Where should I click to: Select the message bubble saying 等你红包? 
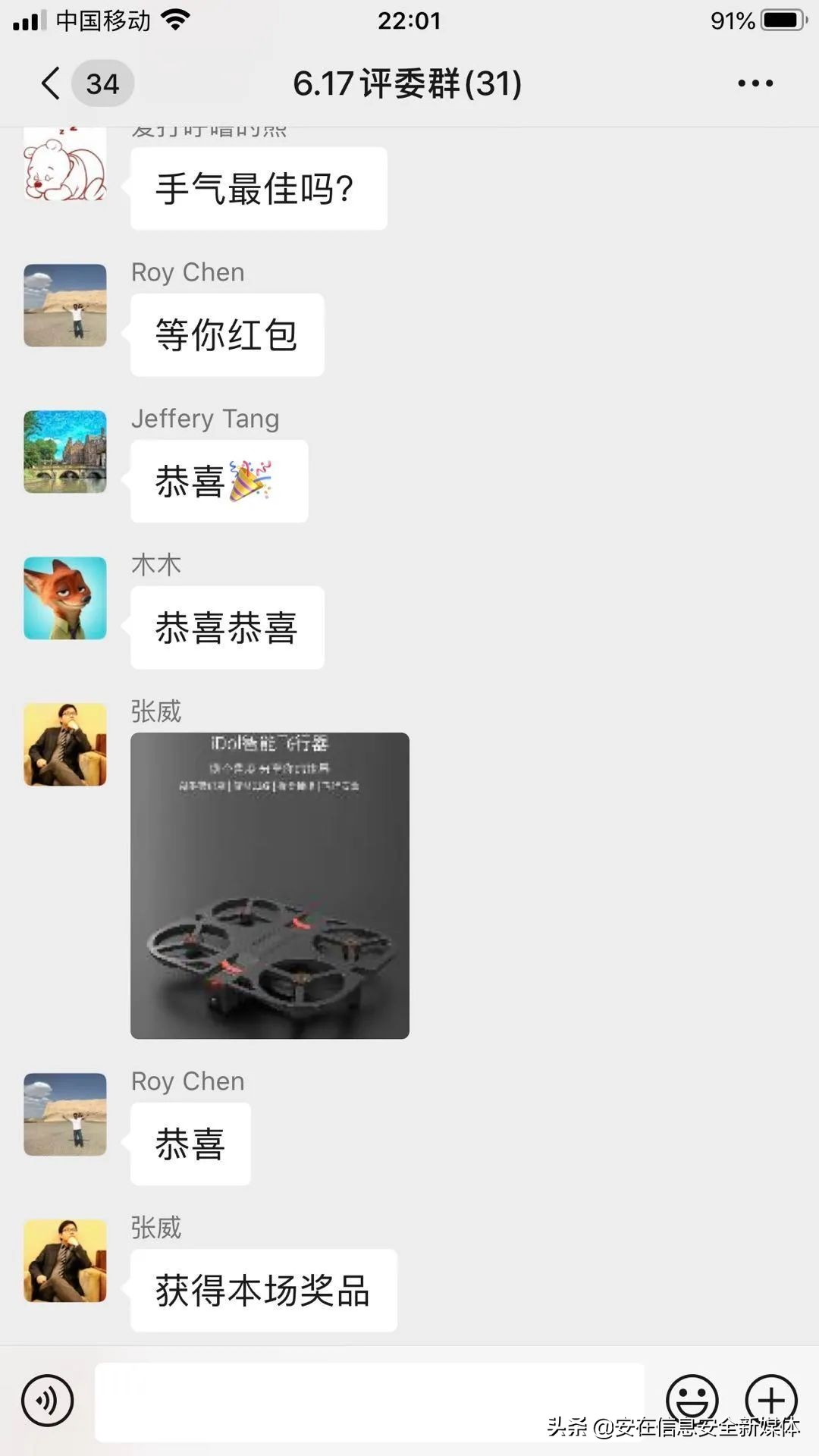click(x=227, y=334)
